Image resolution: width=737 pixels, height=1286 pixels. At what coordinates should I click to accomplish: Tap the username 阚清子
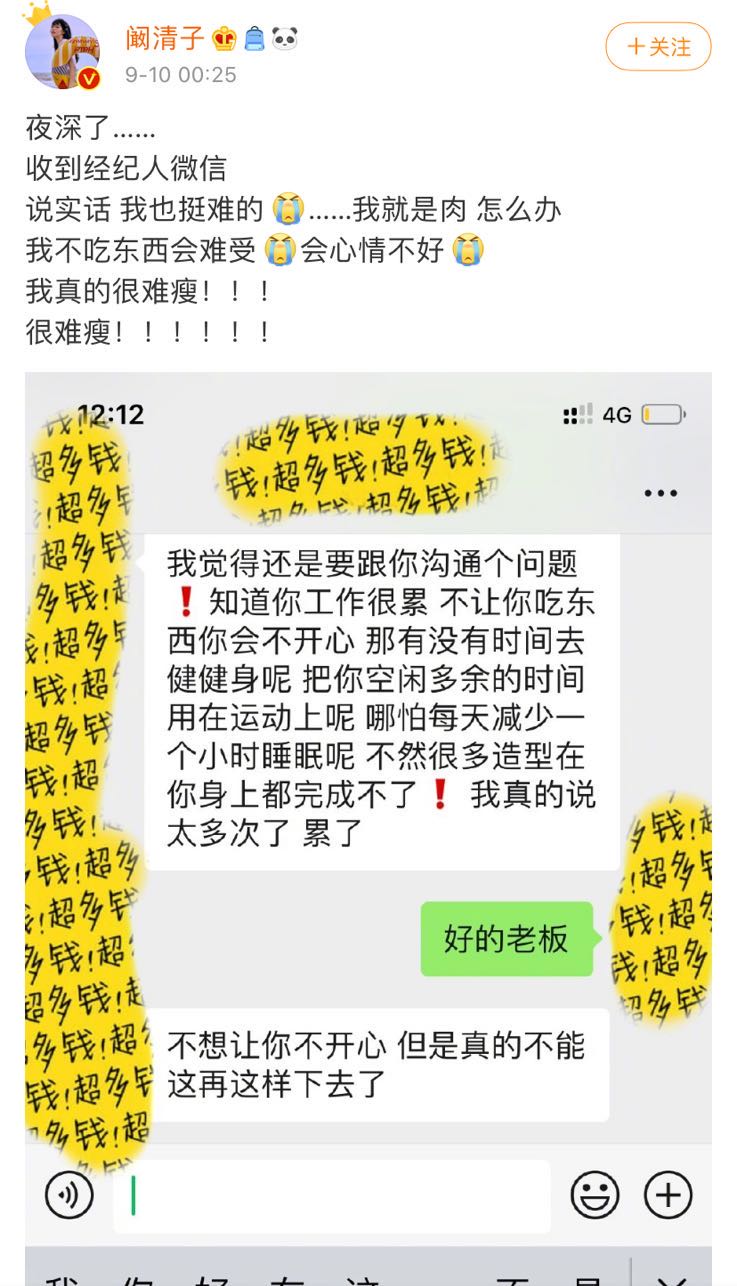point(164,39)
